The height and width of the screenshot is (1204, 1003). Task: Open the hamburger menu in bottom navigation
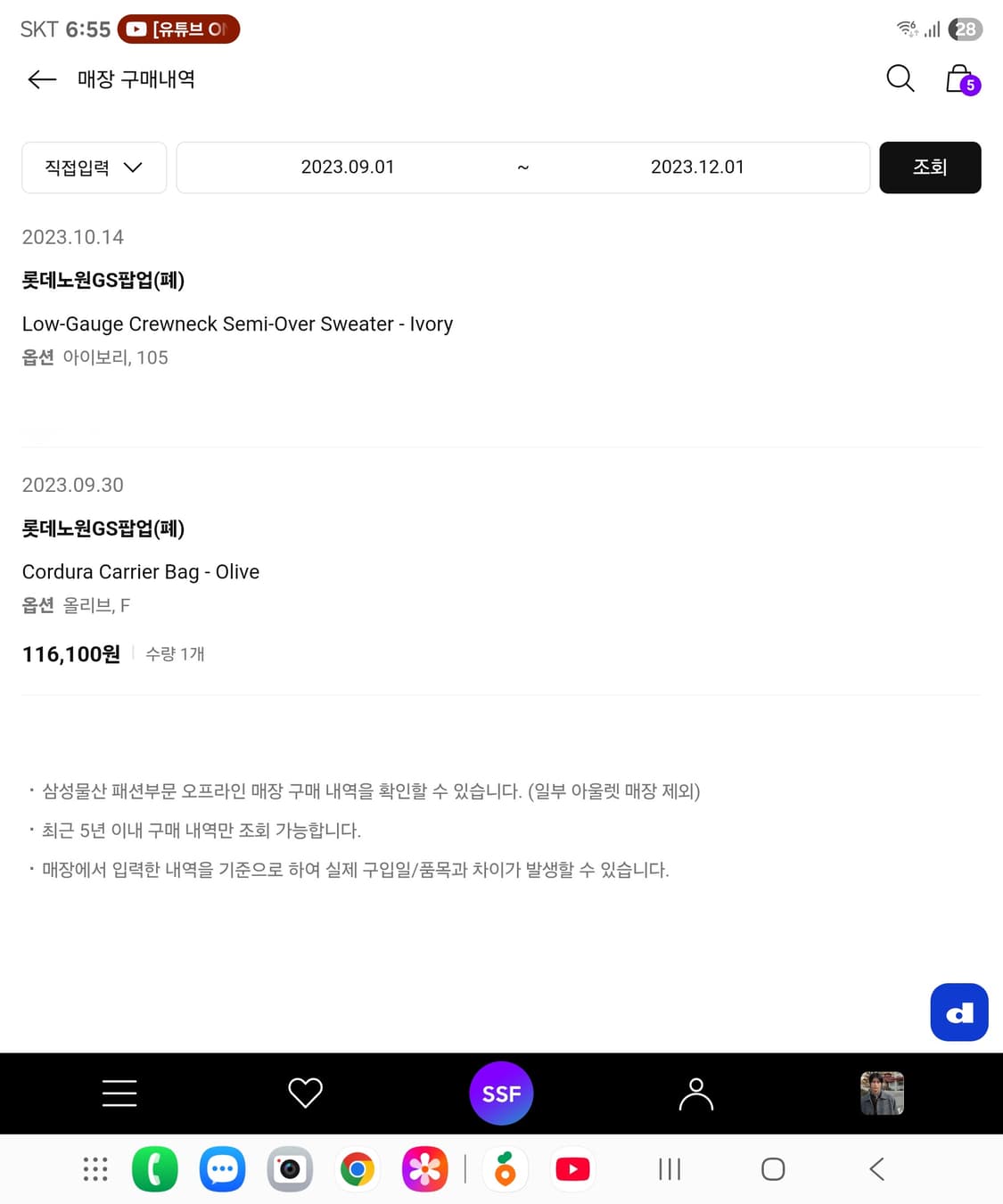tap(119, 1093)
